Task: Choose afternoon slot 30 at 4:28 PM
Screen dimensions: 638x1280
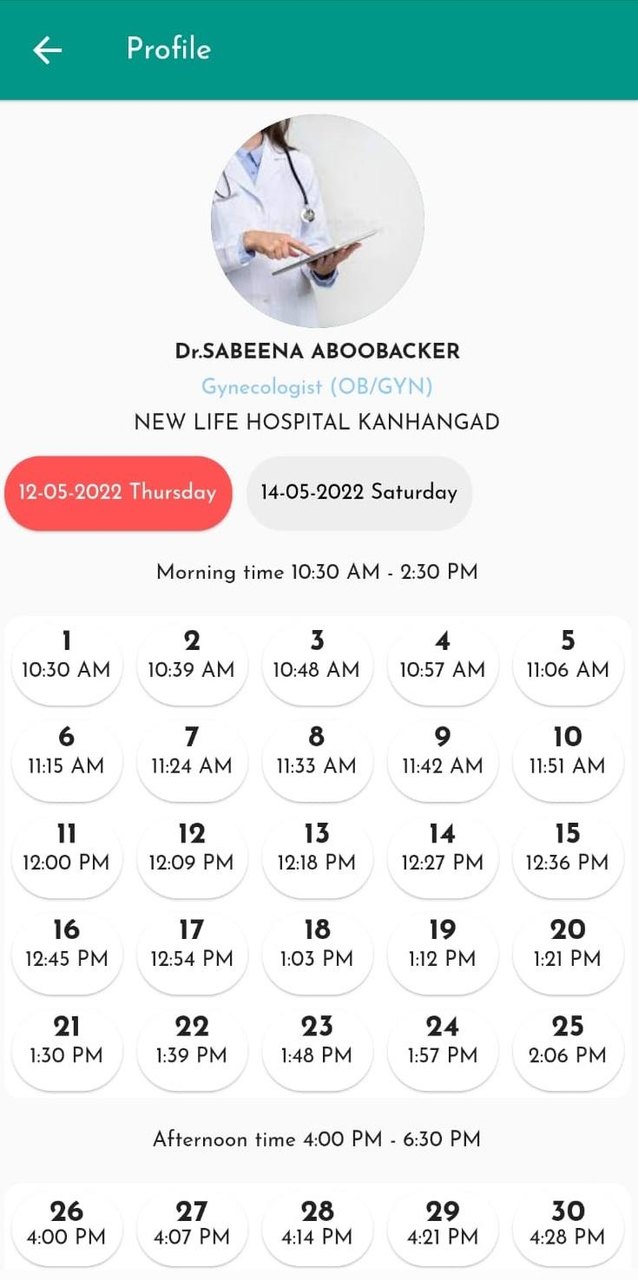Action: (x=567, y=1225)
